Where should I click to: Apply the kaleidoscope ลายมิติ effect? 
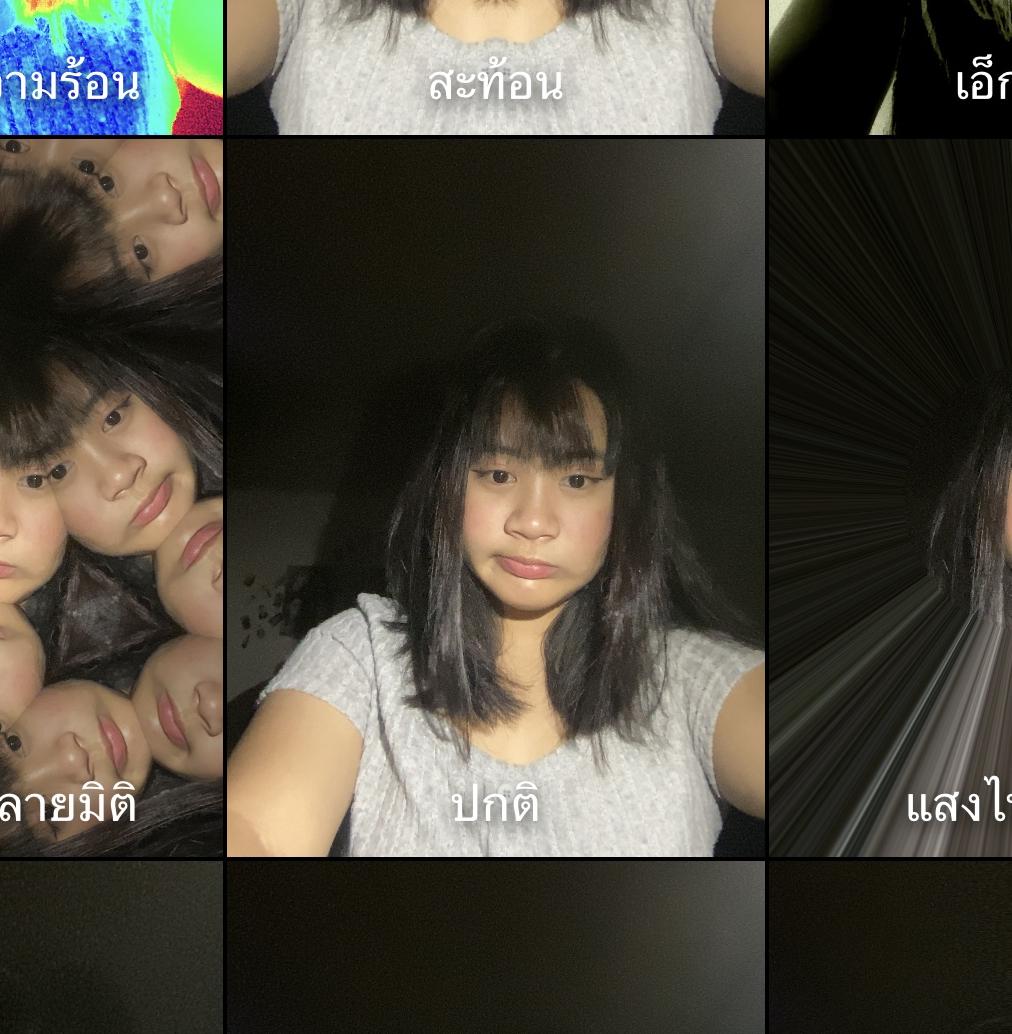(x=110, y=497)
